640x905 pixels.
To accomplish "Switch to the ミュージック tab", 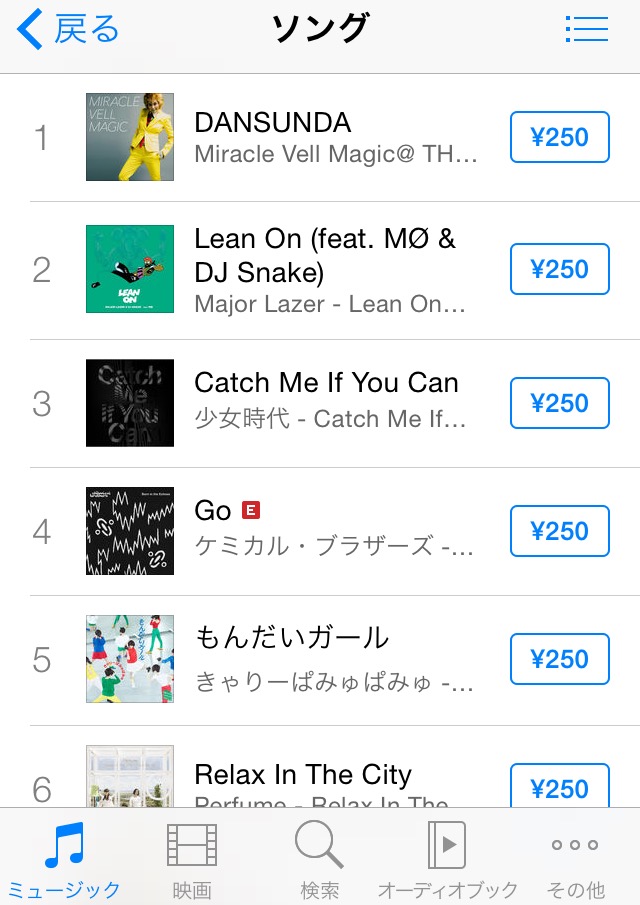I will coord(63,858).
